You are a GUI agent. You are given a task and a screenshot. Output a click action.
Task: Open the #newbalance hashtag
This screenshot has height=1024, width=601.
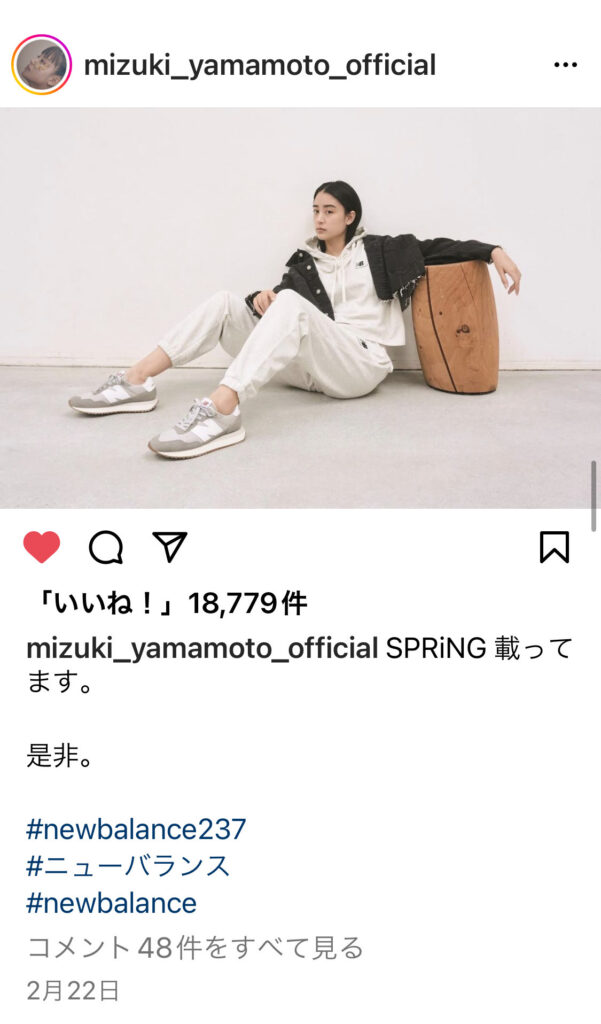[111, 903]
